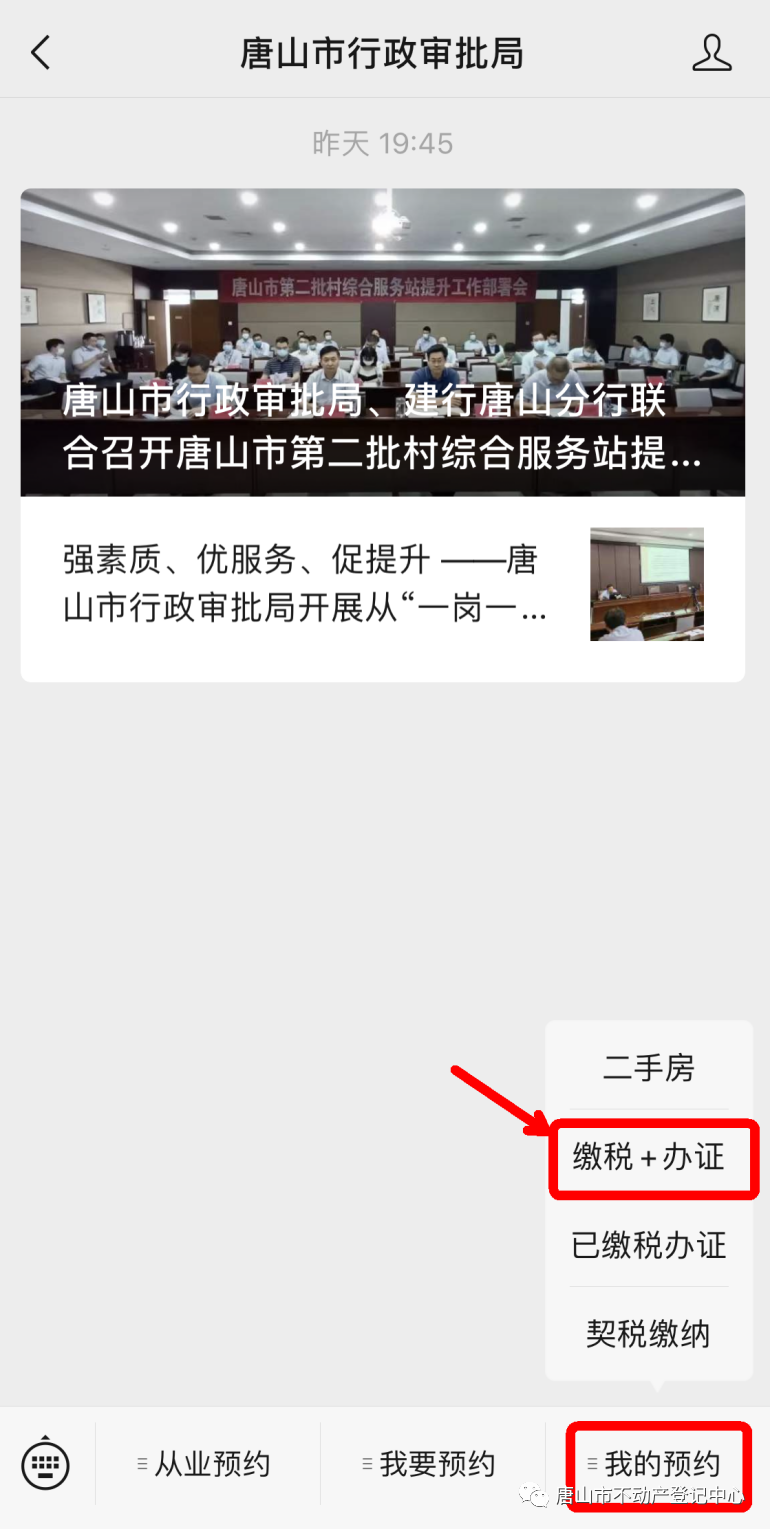This screenshot has height=1529, width=770.
Task: Choose the 缴税+办证 menu option
Action: [648, 1158]
